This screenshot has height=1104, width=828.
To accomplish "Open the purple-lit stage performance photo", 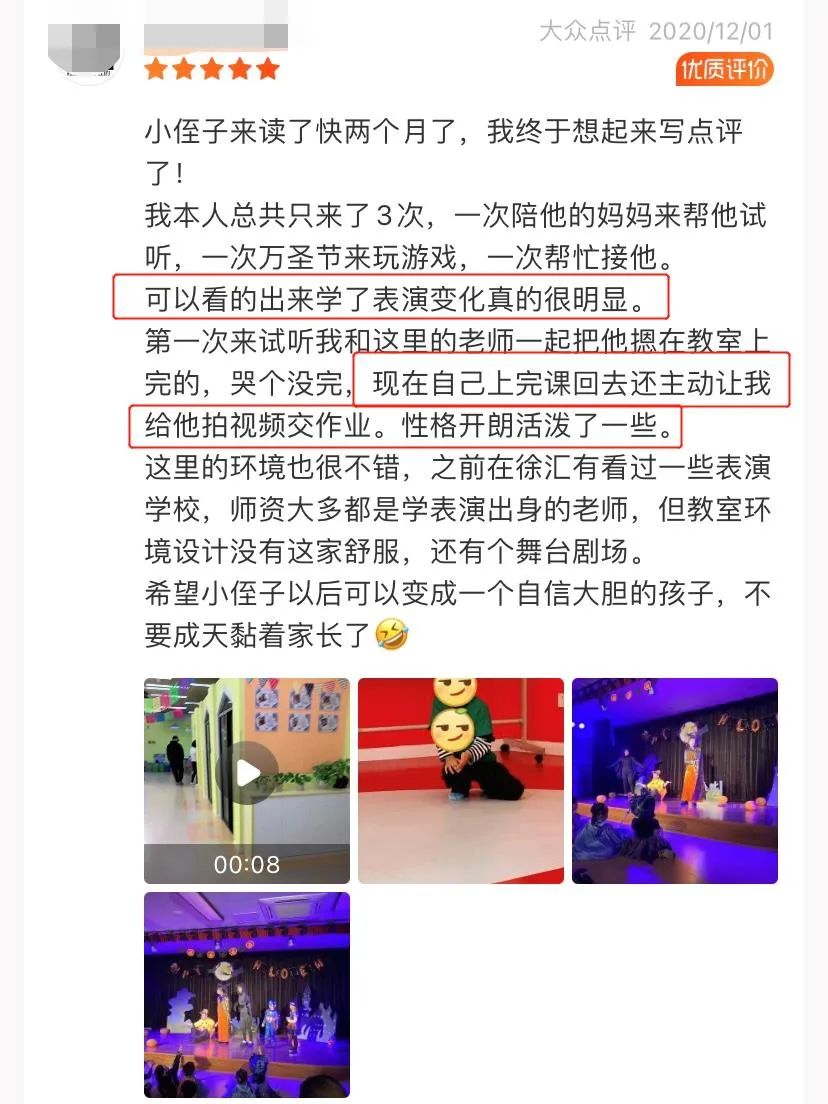I will (x=675, y=781).
